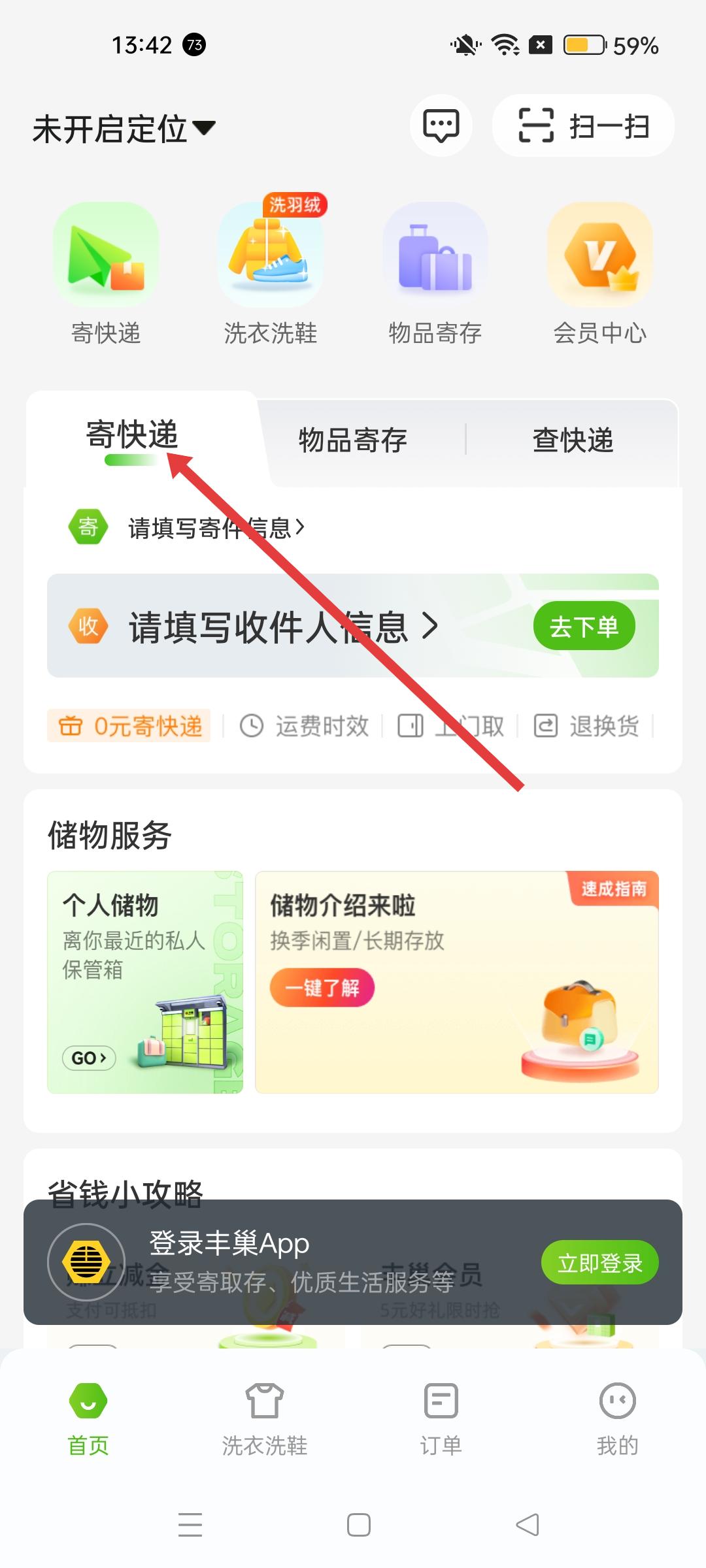Open the 0元寄快递 promotion chip
The image size is (706, 1568).
click(x=129, y=726)
